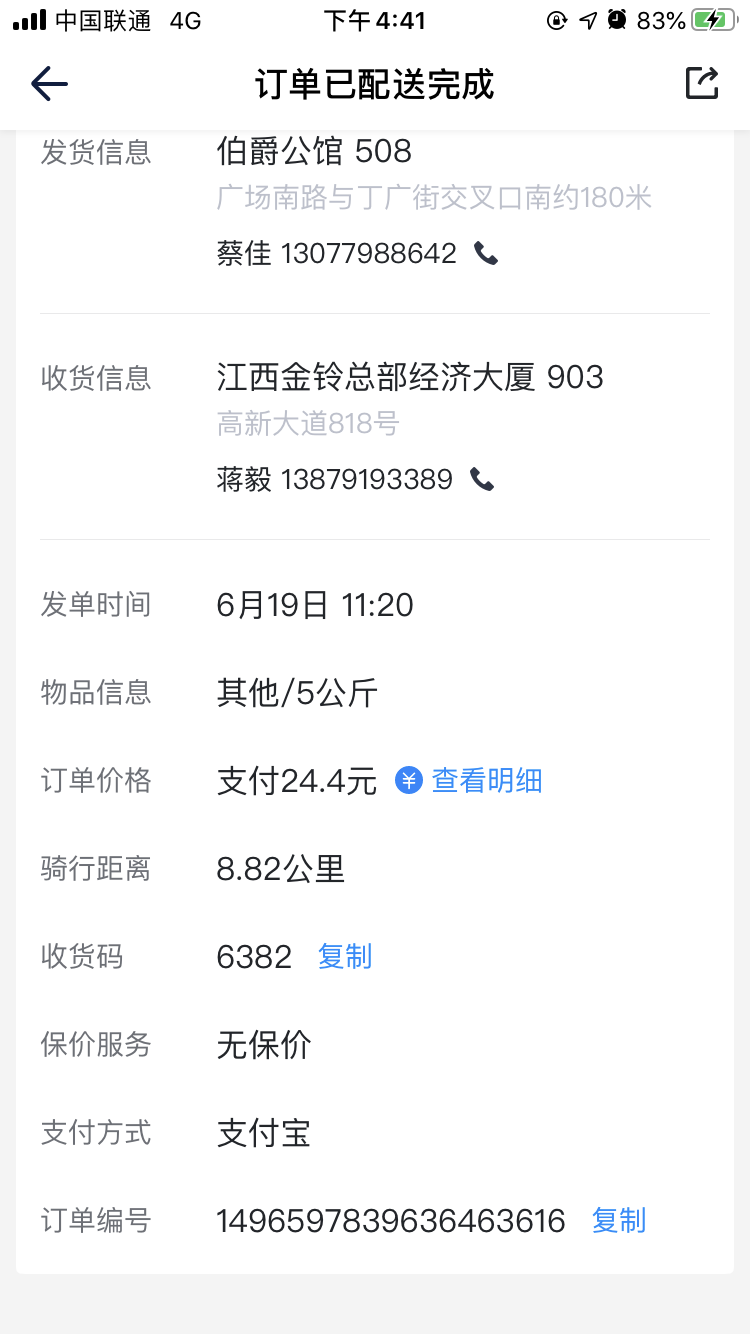Screen dimensions: 750x1334
Task: Copy the 收货码 6382
Action: pos(345,957)
